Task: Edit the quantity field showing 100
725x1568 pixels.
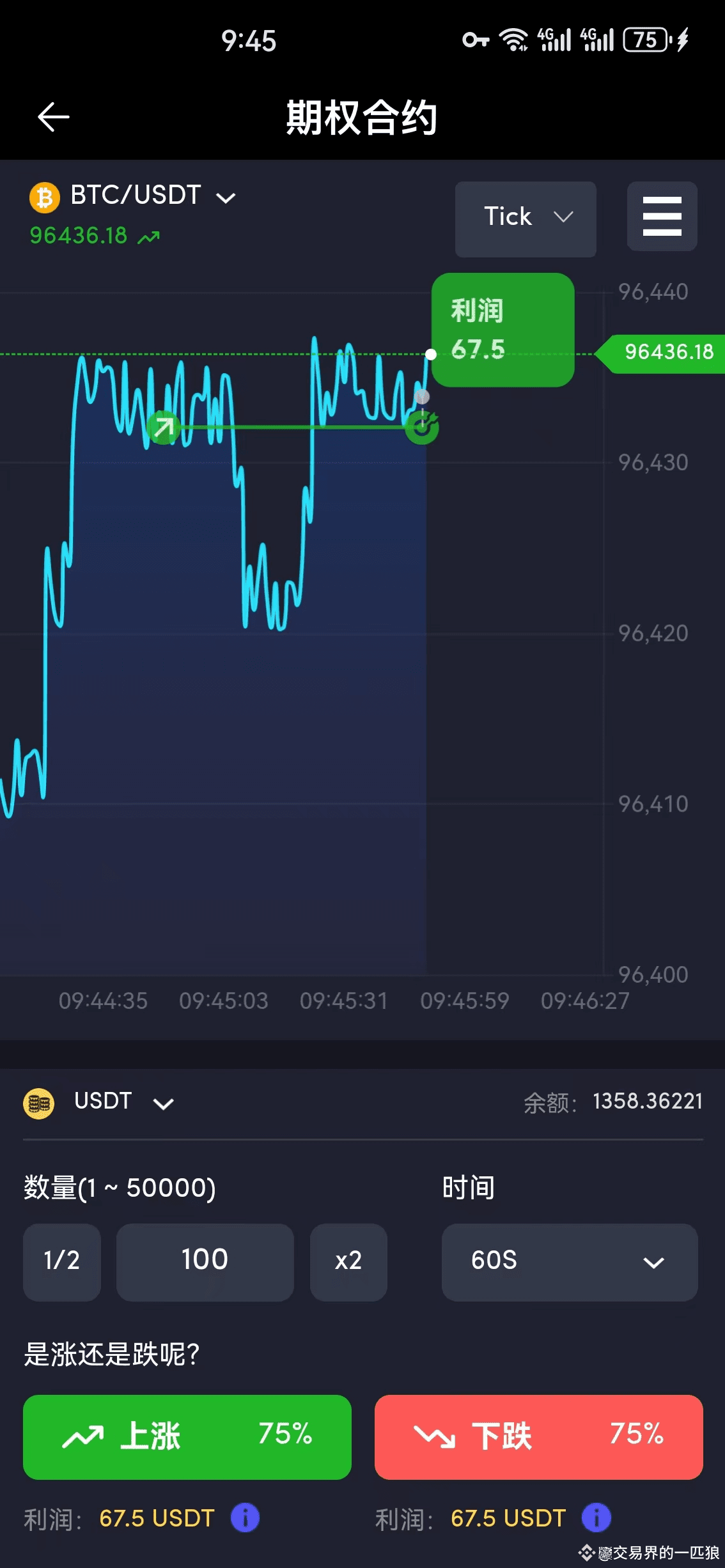Action: click(205, 1262)
